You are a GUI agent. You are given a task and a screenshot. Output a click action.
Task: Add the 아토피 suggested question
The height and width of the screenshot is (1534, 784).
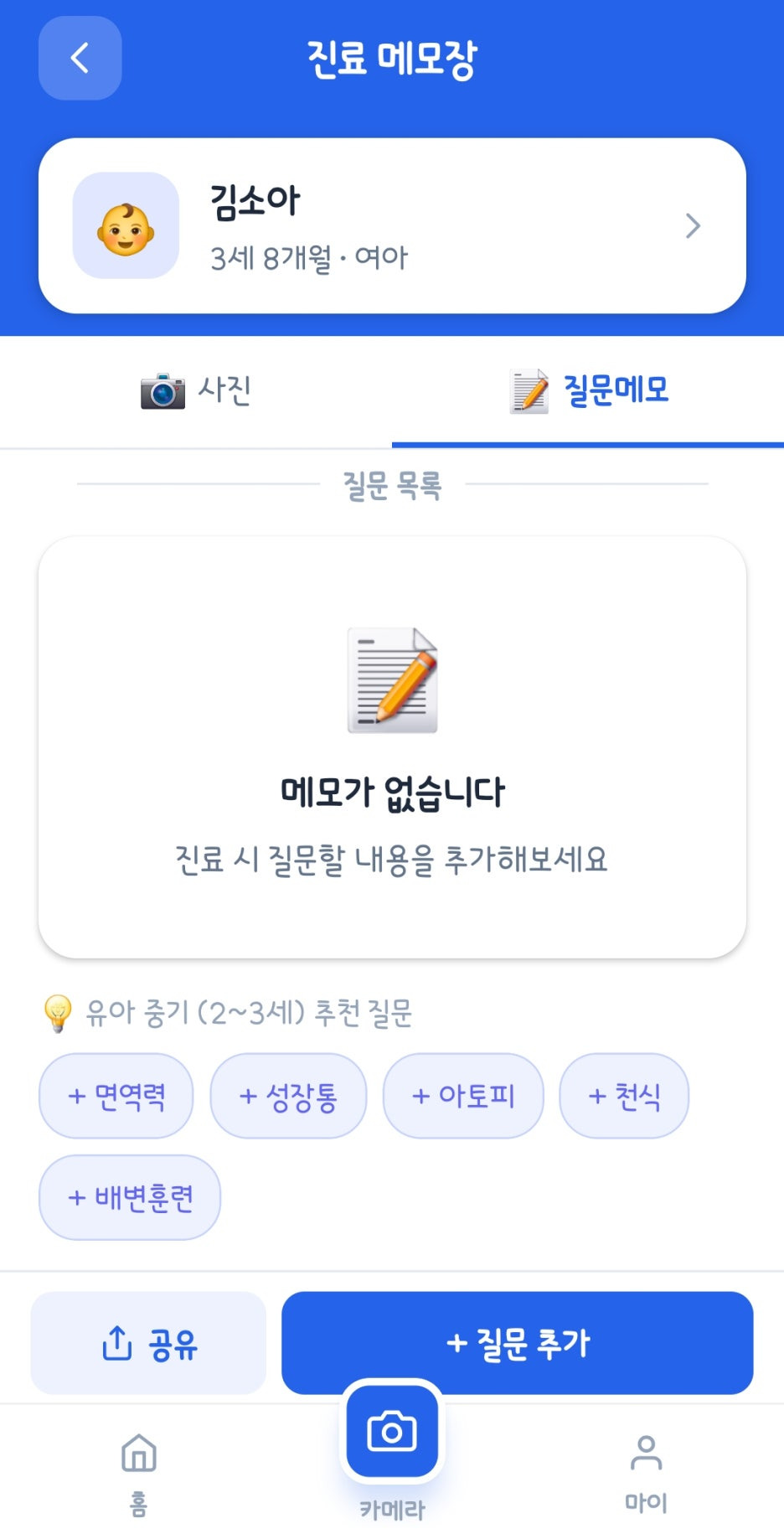click(463, 1095)
